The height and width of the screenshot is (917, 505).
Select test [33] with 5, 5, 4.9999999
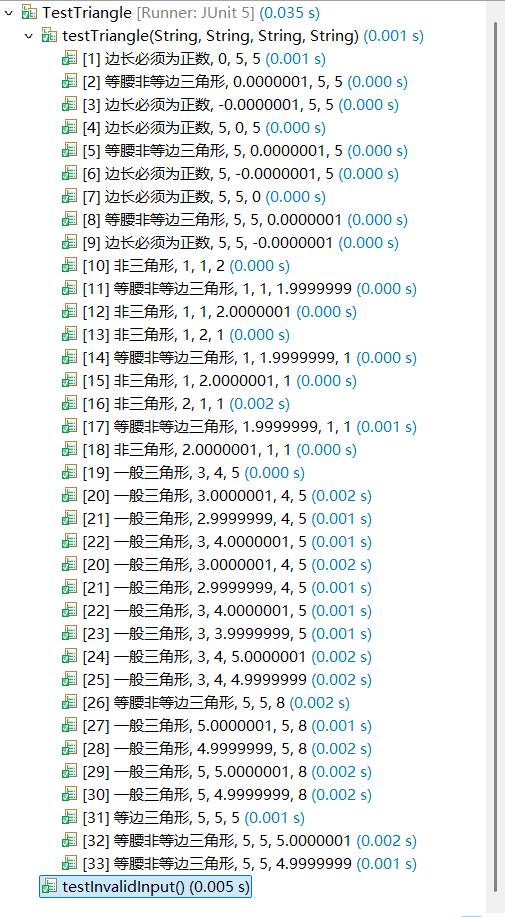[239, 864]
